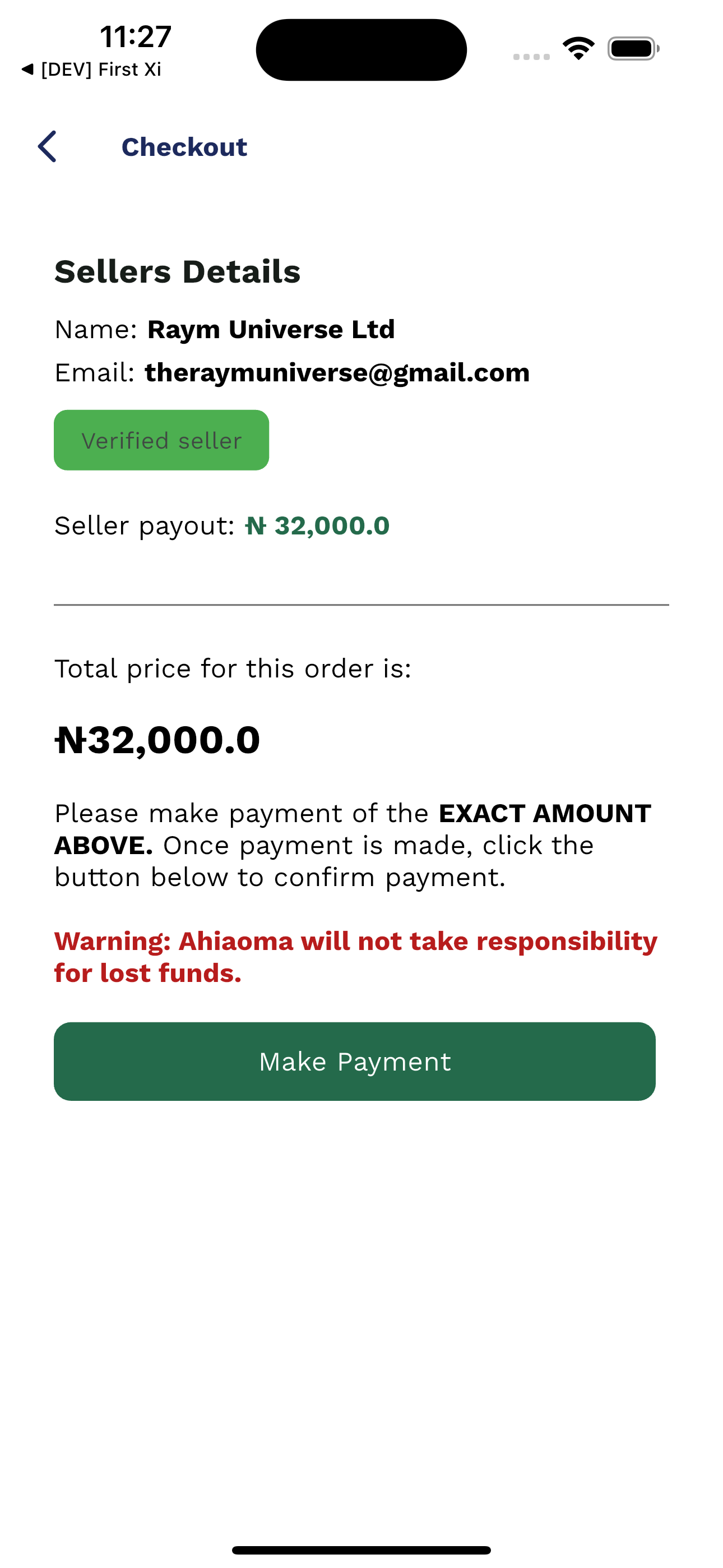Tap the small triangle beside [DEV] First Xi

28,69
